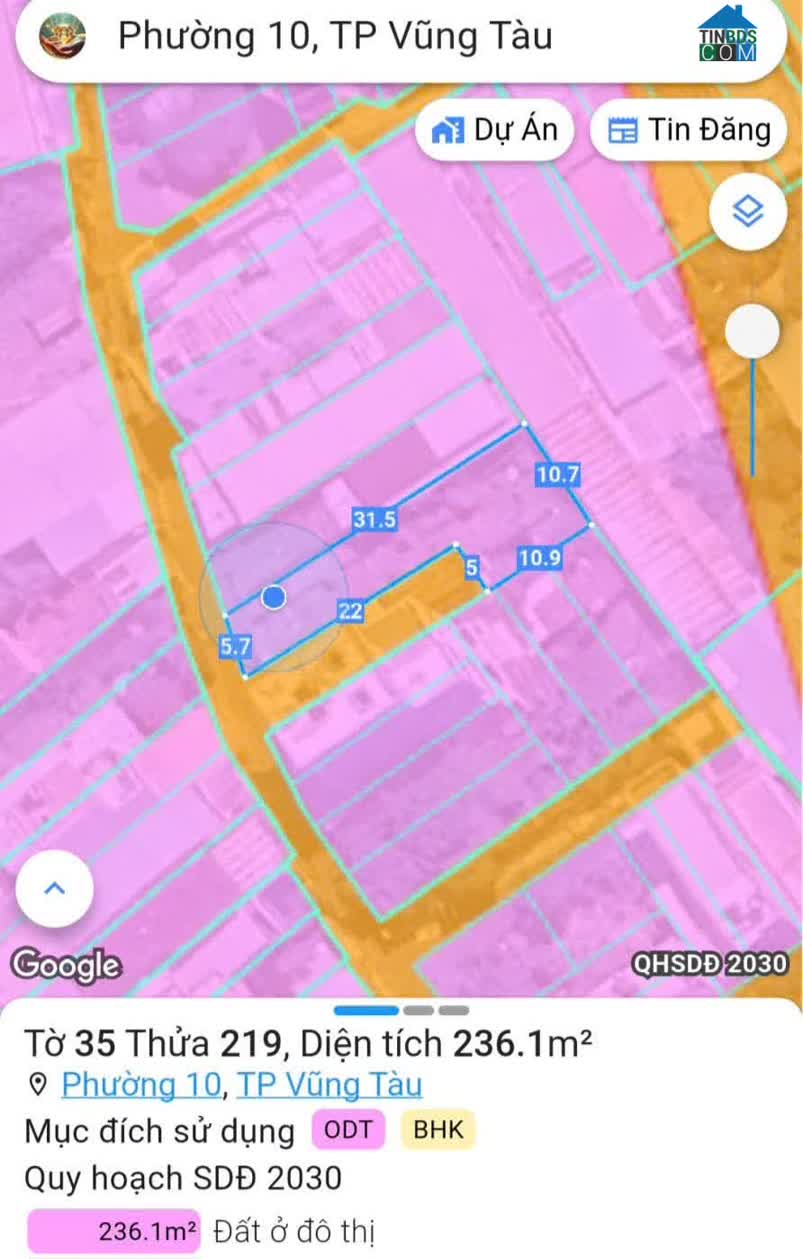Select the ODT land use chip
This screenshot has width=803, height=1259.
point(348,1131)
